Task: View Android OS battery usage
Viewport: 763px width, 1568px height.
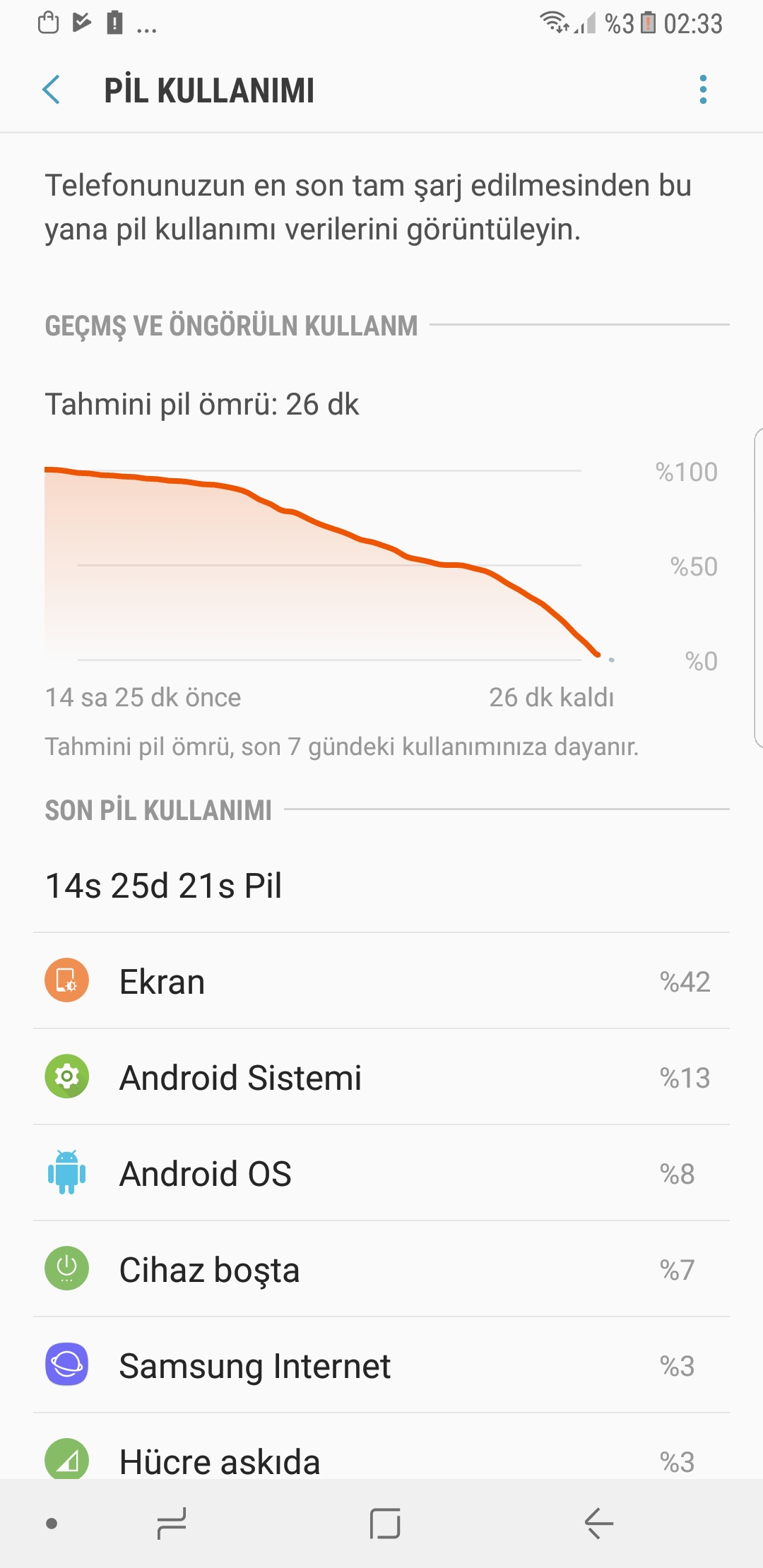Action: [381, 1174]
